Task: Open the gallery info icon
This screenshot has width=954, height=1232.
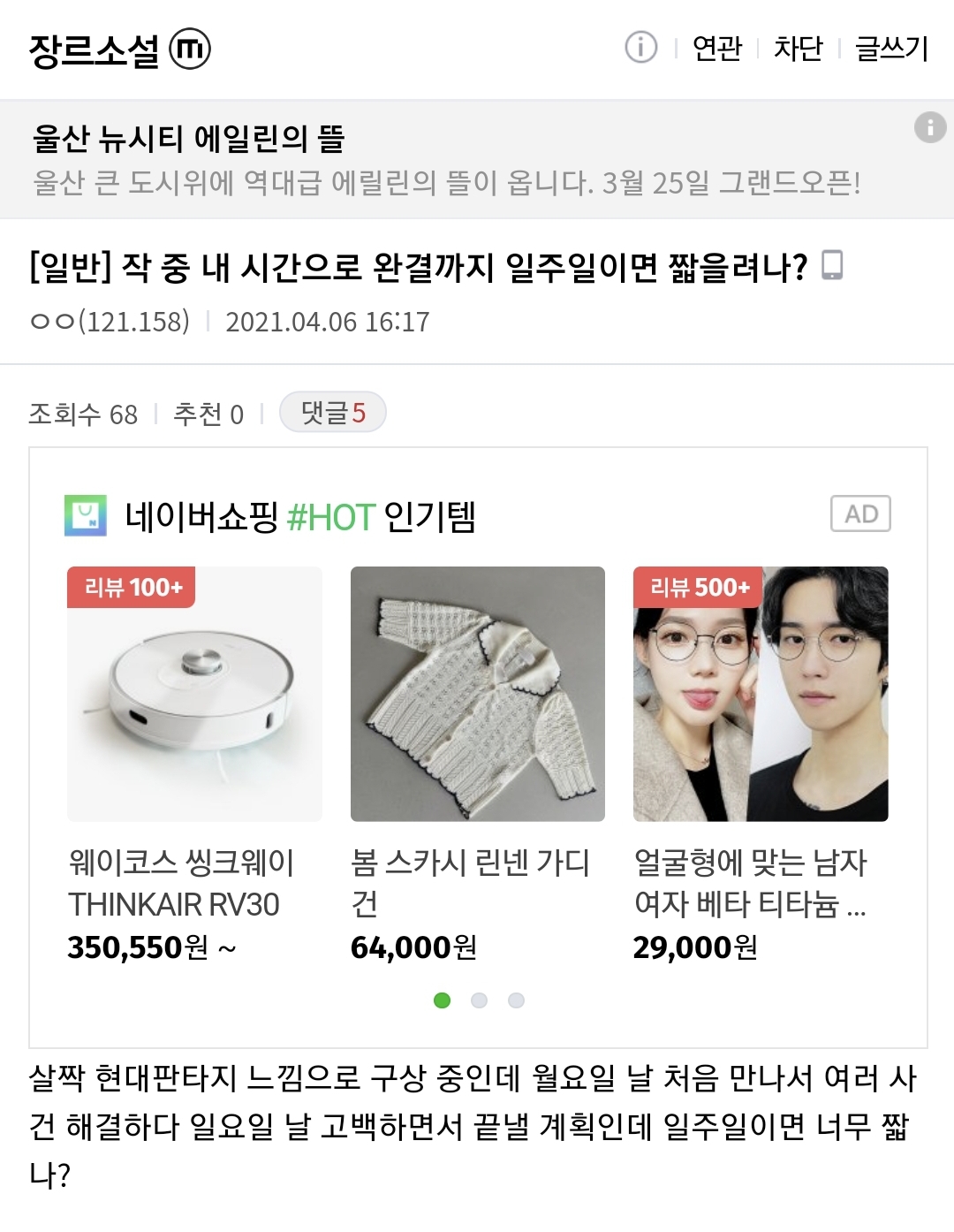Action: click(641, 47)
